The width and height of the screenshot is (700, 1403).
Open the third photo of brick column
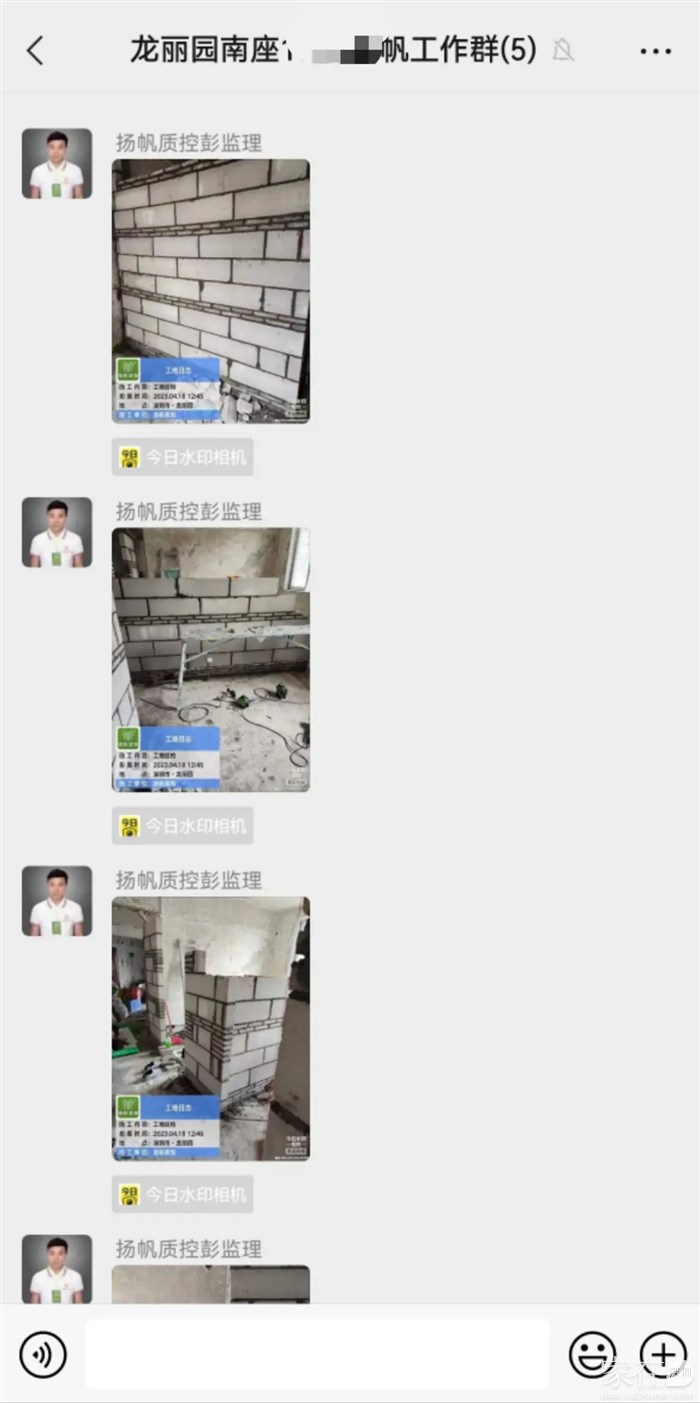click(x=210, y=1028)
